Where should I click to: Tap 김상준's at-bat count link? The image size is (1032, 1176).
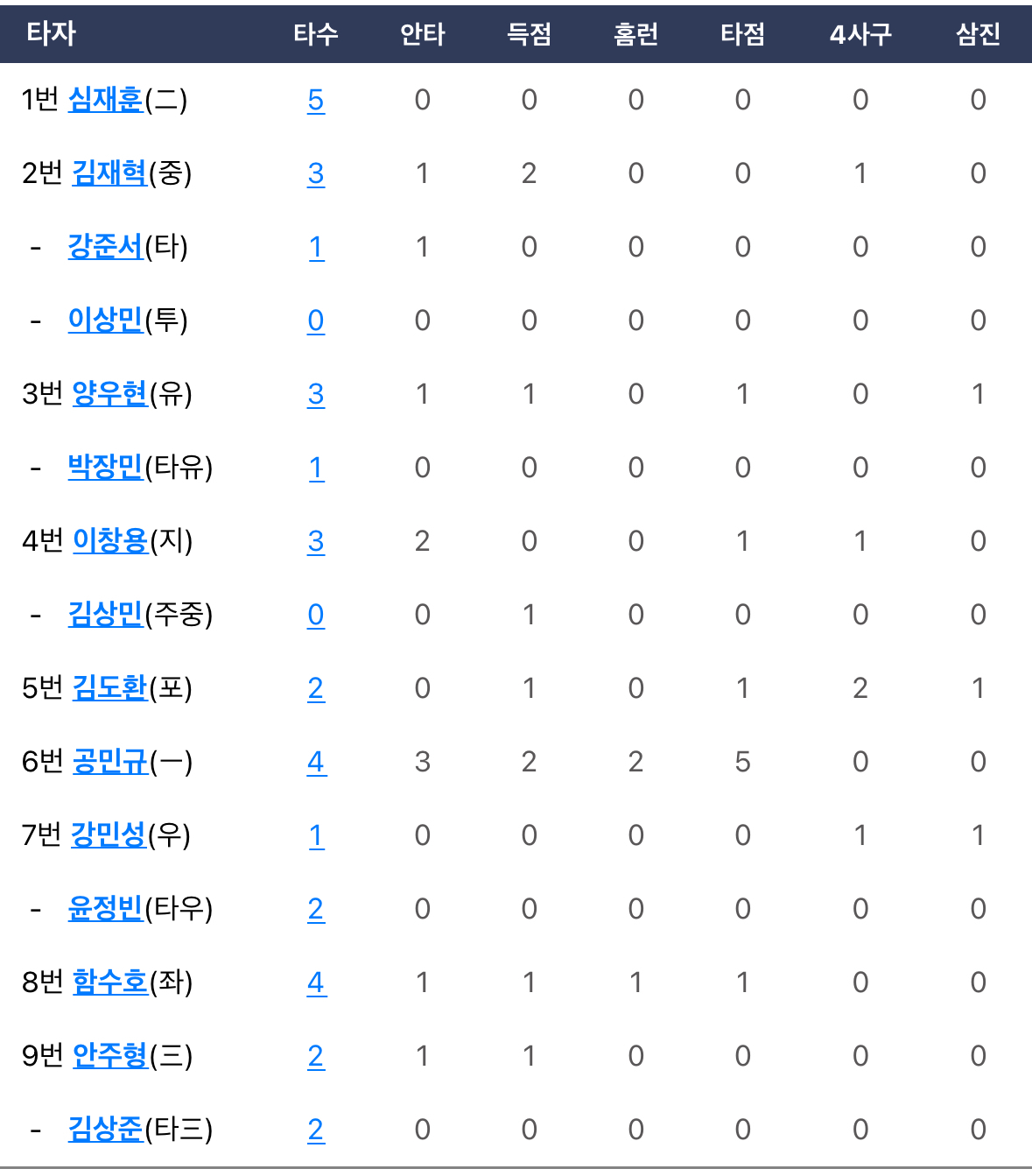coord(316,1130)
